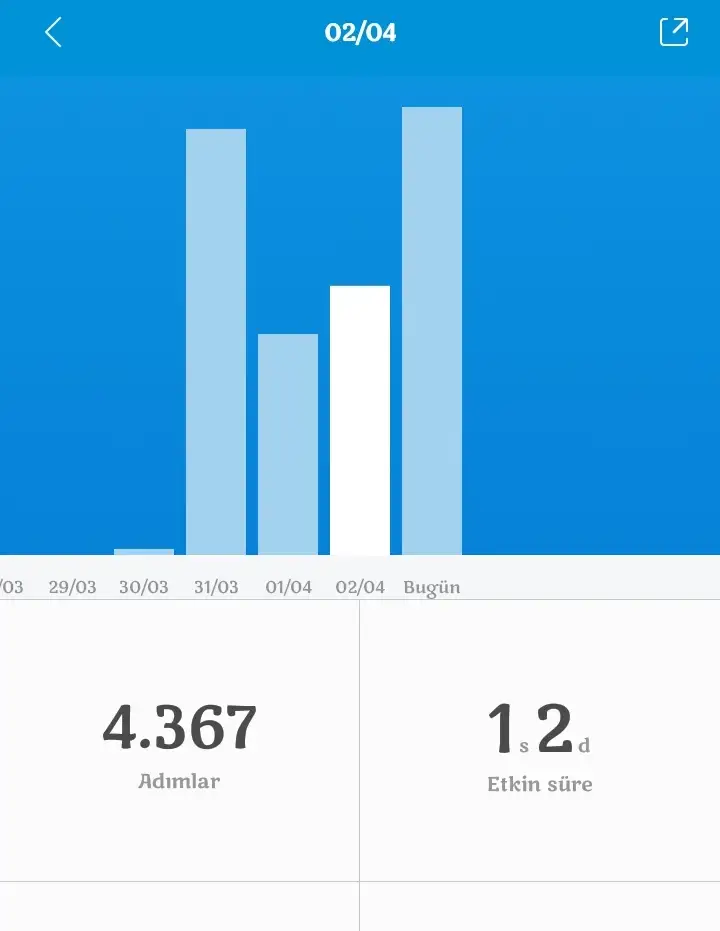Tap the highlighted 02/04 bar
The image size is (720, 931).
click(360, 420)
